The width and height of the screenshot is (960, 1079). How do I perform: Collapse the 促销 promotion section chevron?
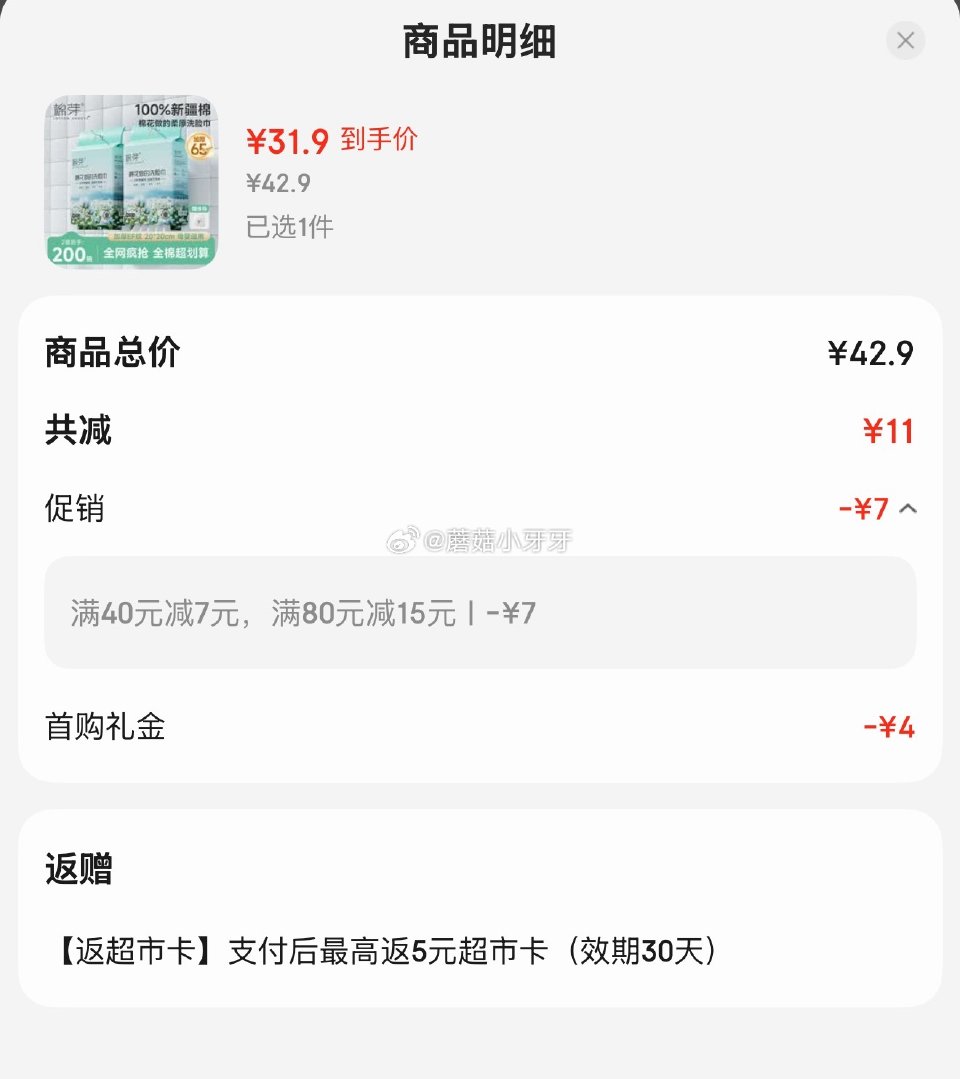(x=908, y=509)
